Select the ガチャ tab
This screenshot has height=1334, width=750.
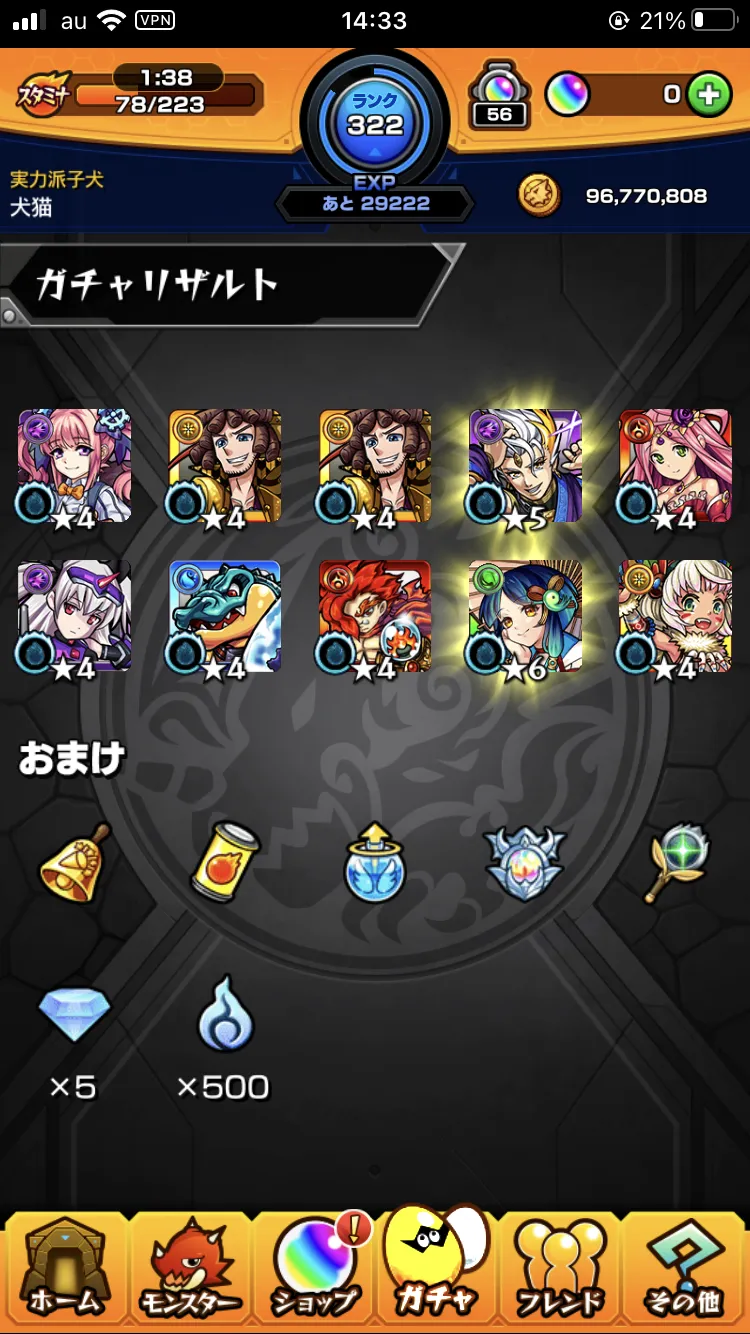click(x=437, y=1265)
